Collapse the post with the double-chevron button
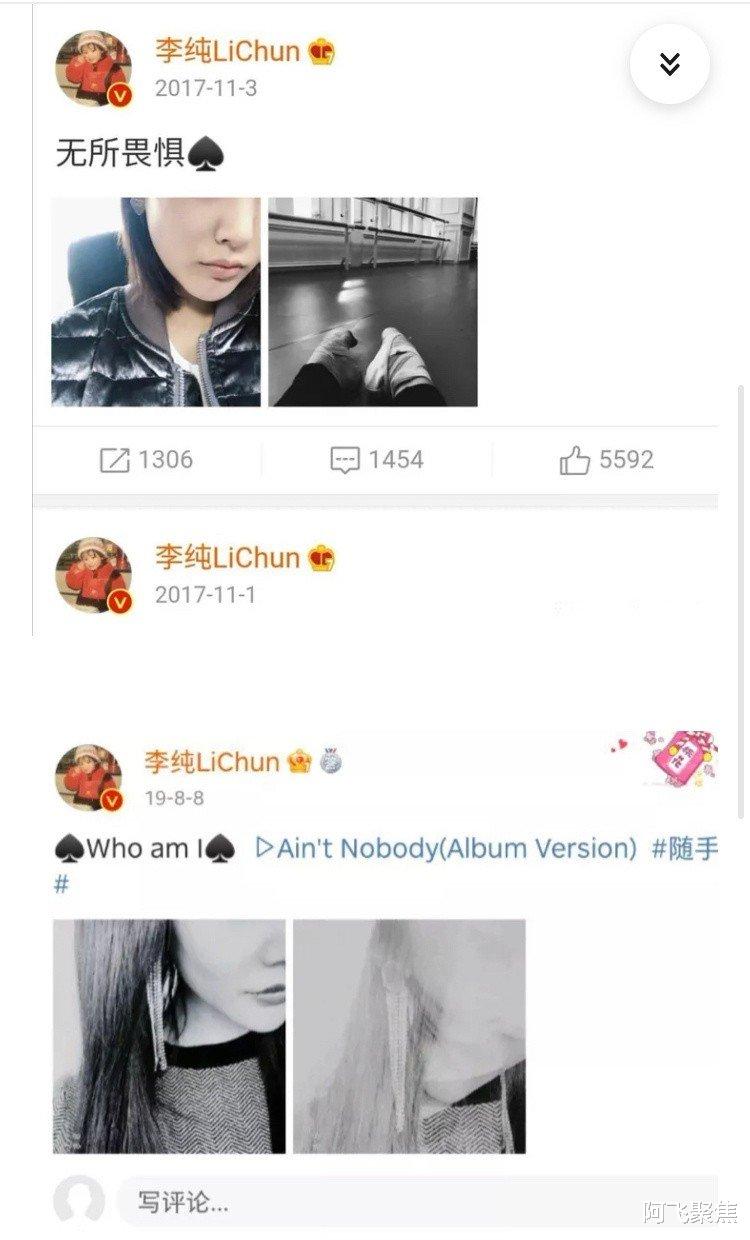Viewport: 750px width, 1240px height. (x=668, y=64)
